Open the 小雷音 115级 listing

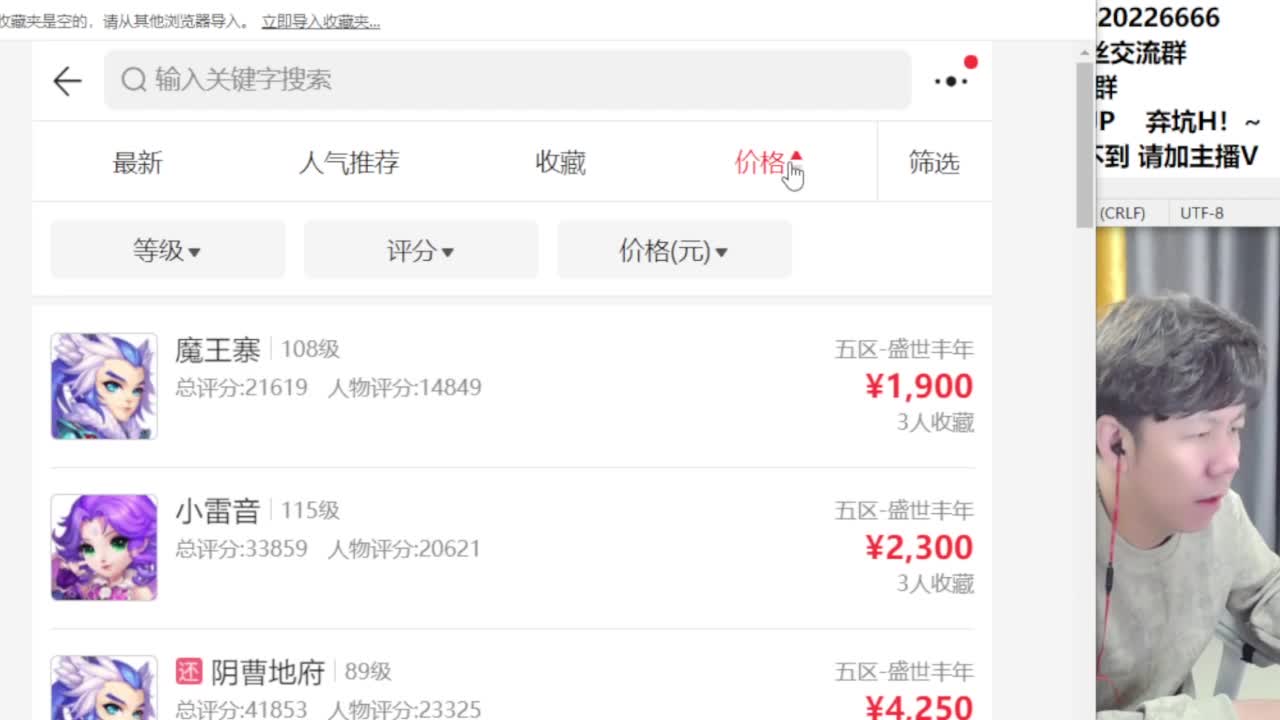512,547
